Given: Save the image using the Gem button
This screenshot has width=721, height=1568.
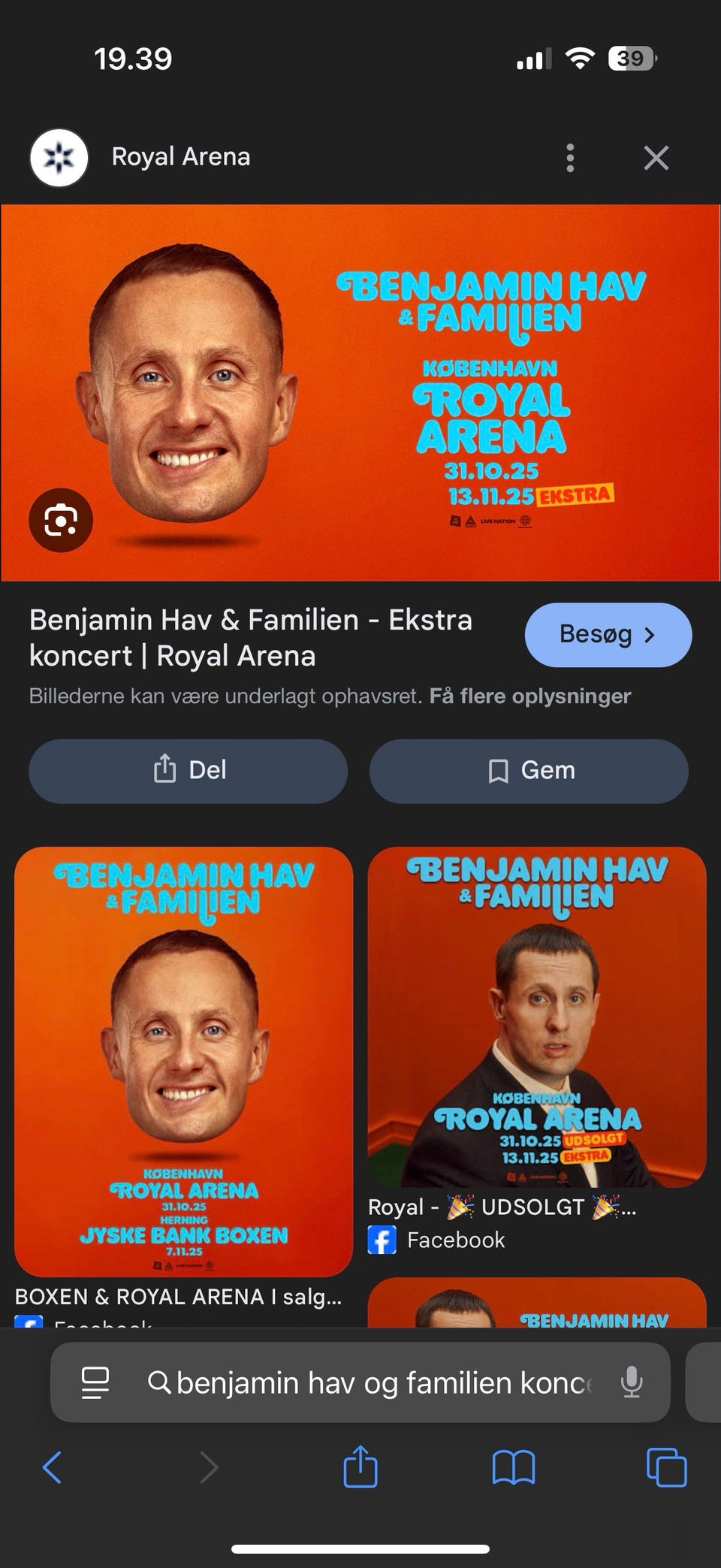Looking at the screenshot, I should click(x=528, y=770).
